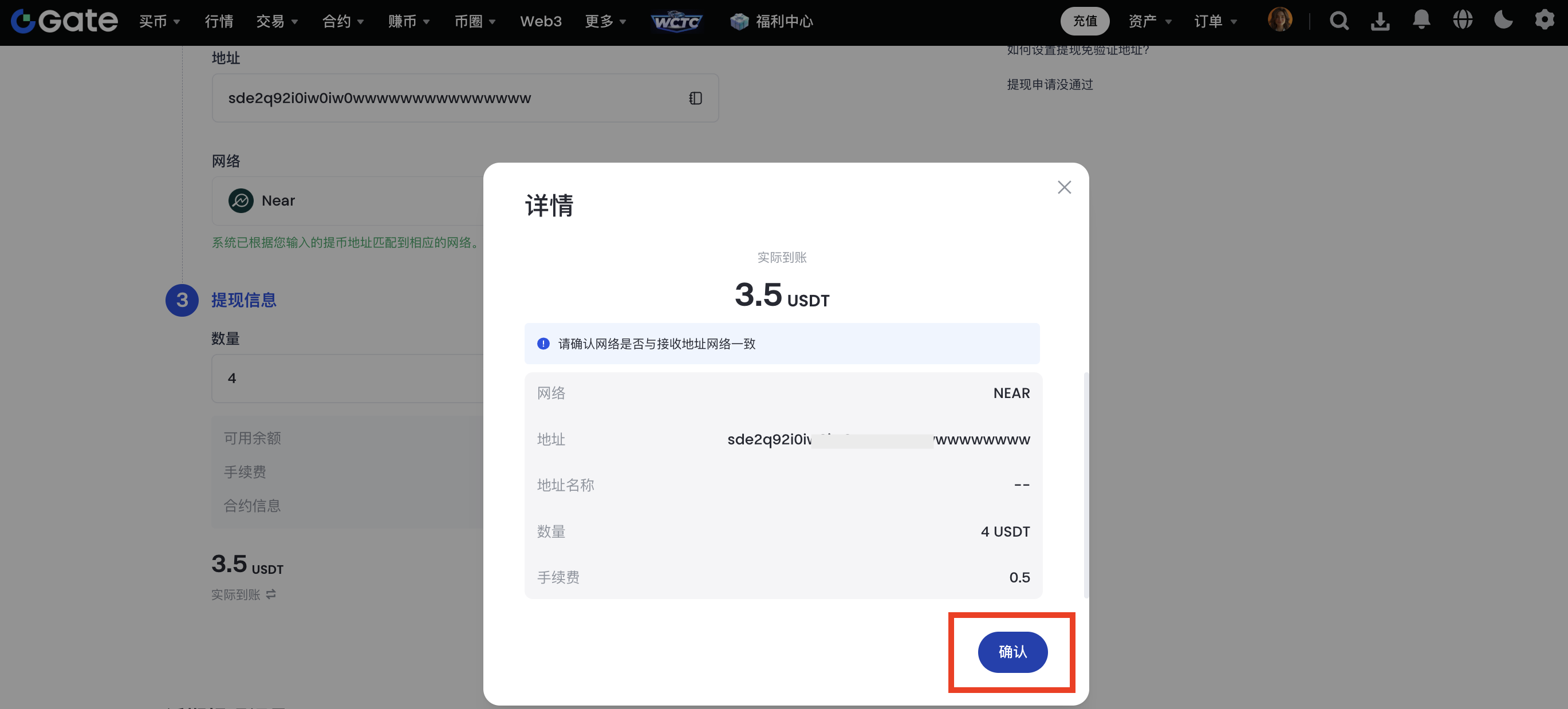Image resolution: width=1568 pixels, height=709 pixels.
Task: Open the 赚币 menu
Action: (x=408, y=21)
